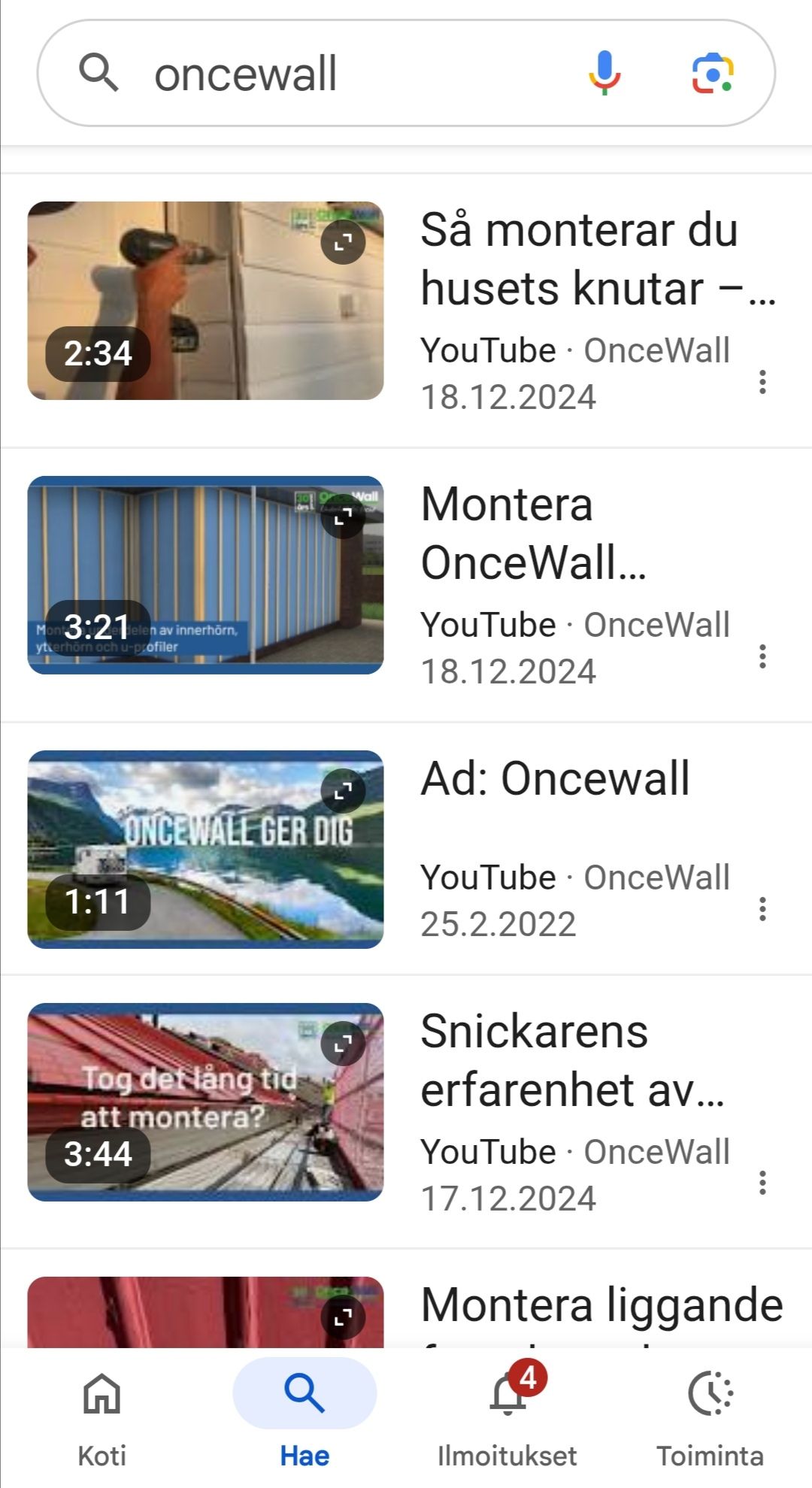The width and height of the screenshot is (812, 1488).
Task: Open the Montera liggande video result
Action: (x=601, y=1305)
